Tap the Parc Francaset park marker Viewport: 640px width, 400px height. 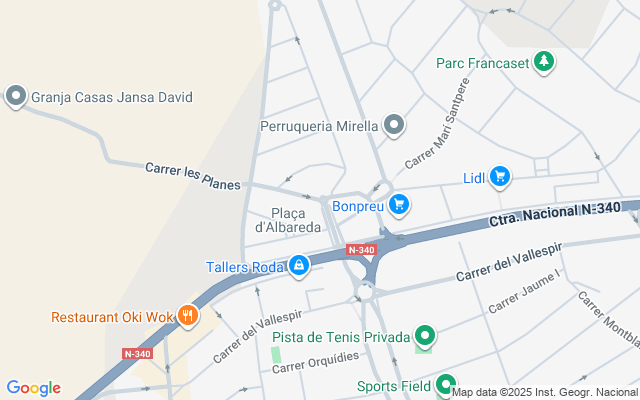(544, 62)
